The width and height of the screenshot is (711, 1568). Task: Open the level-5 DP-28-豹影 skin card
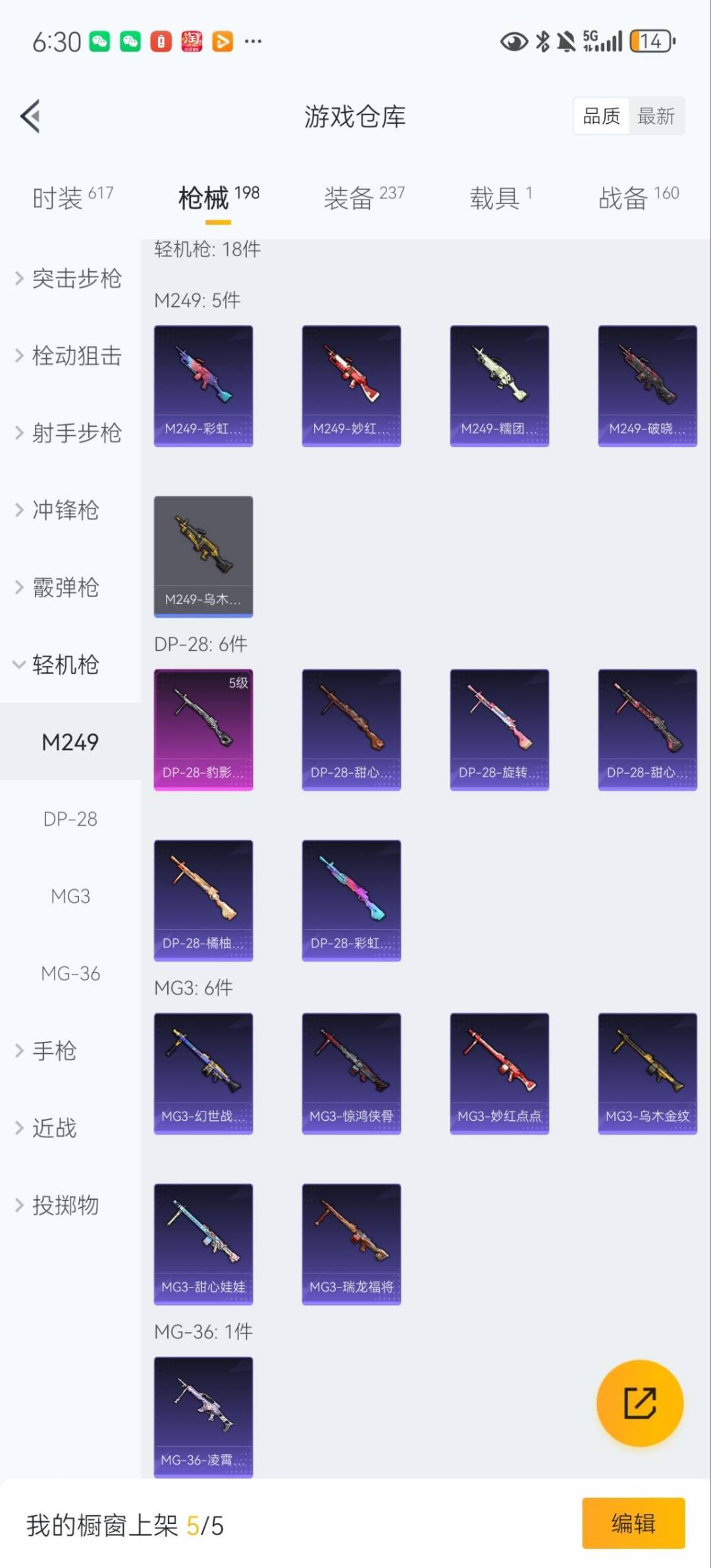point(203,730)
